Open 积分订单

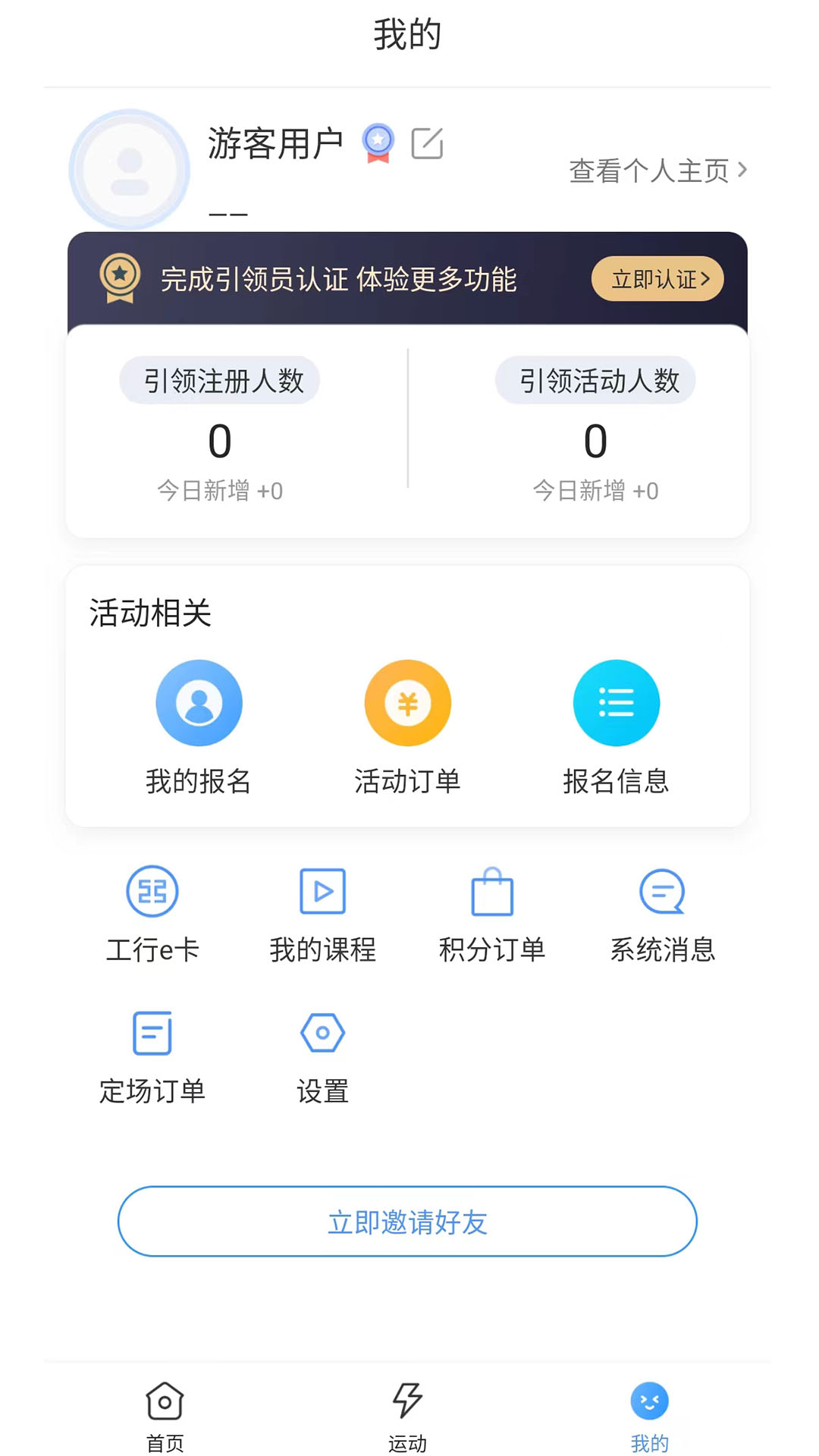492,915
